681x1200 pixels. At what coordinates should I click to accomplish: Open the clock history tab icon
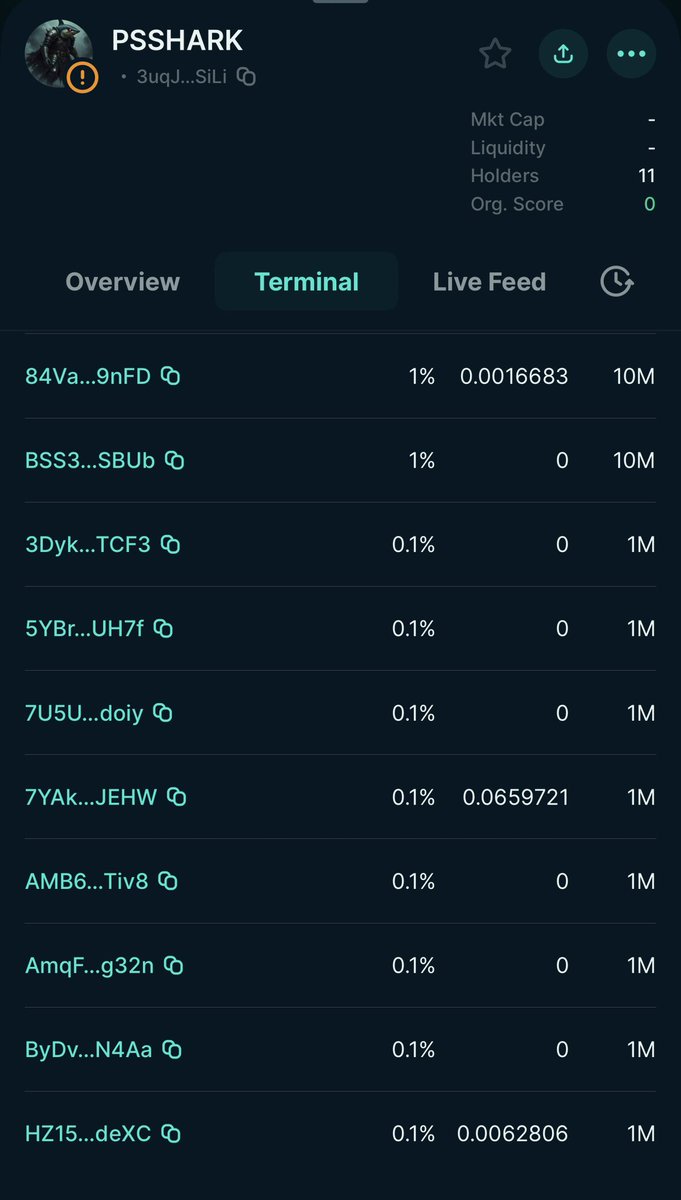coord(616,282)
